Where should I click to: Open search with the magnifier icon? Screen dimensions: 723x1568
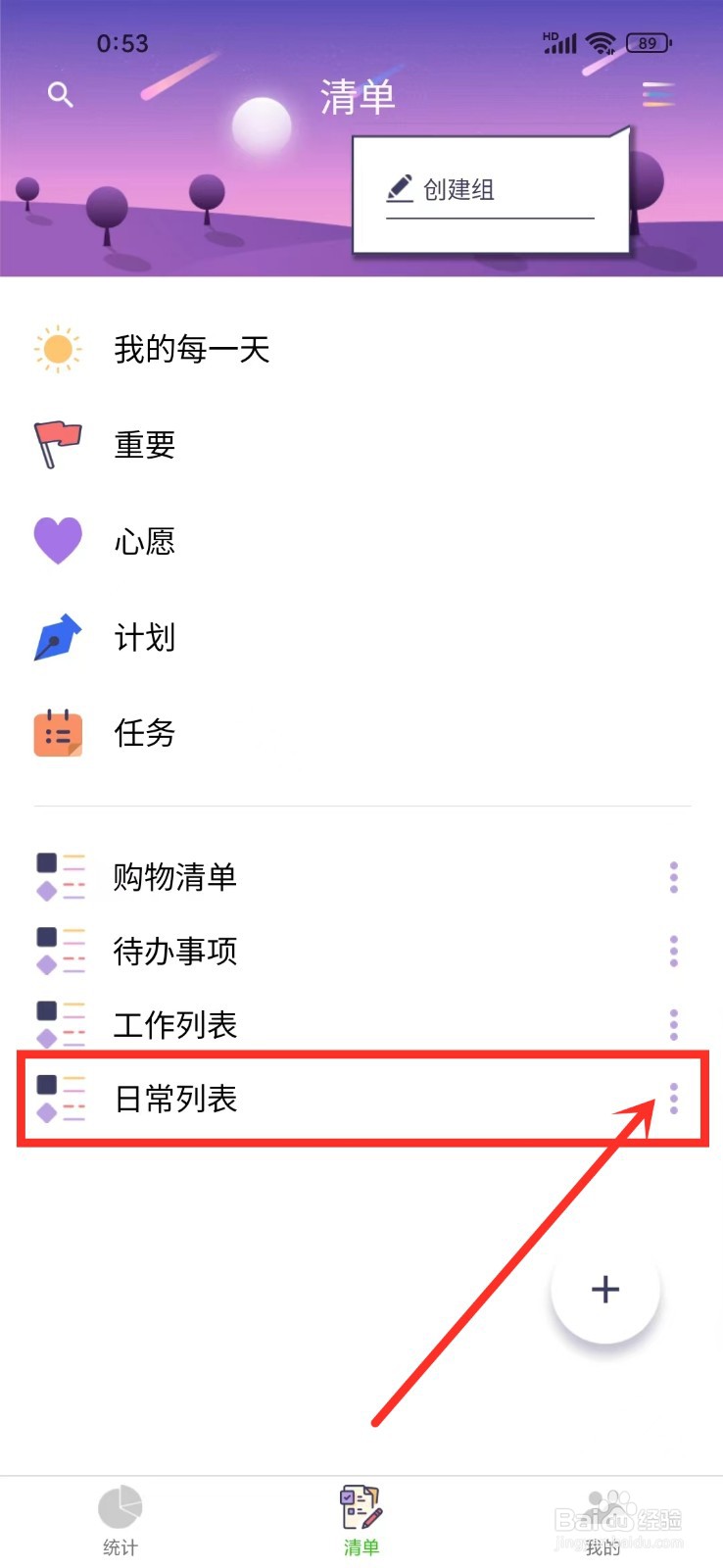(x=60, y=94)
